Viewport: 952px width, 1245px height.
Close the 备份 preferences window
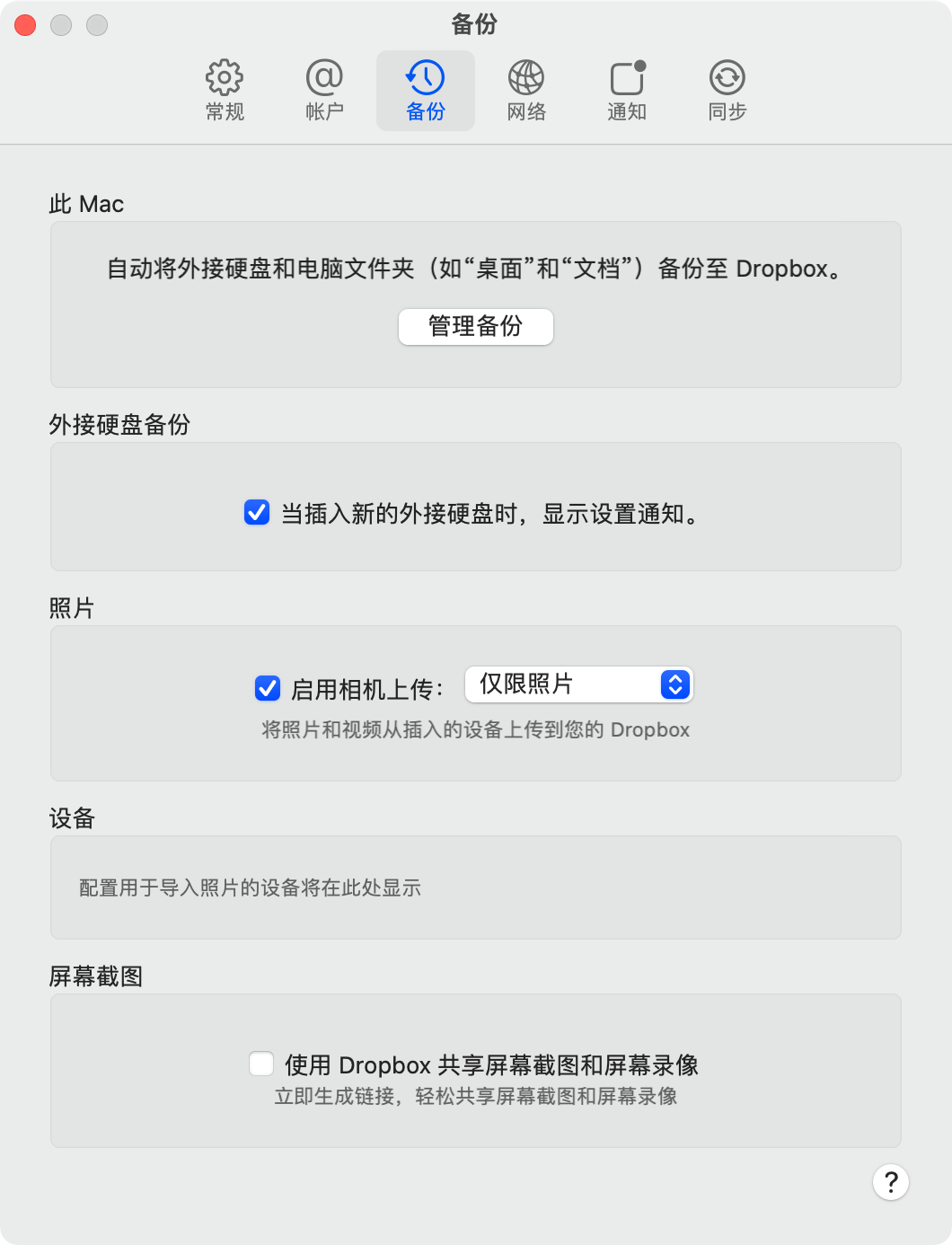pos(25,26)
